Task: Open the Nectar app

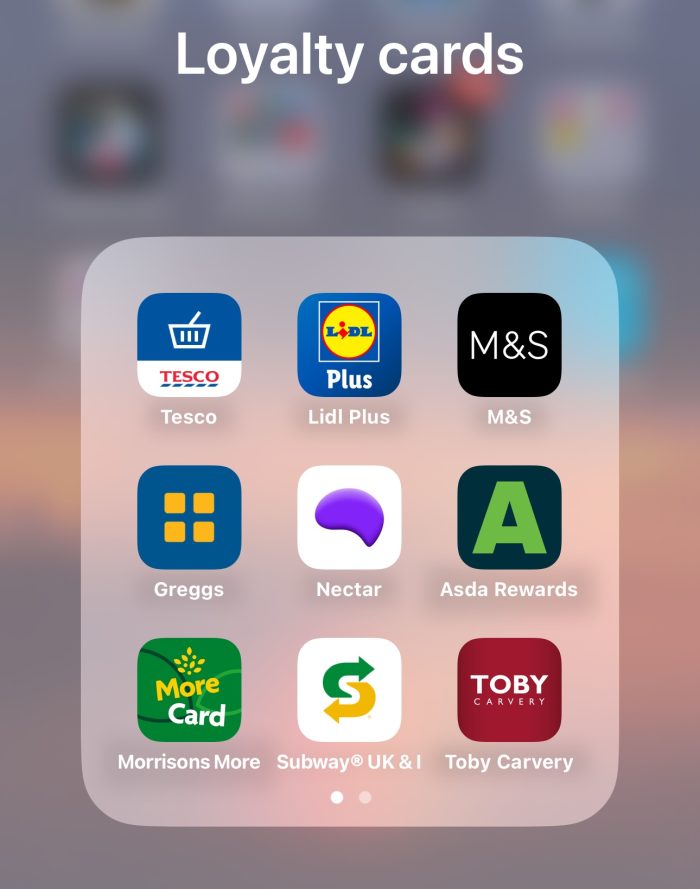Action: pos(349,517)
